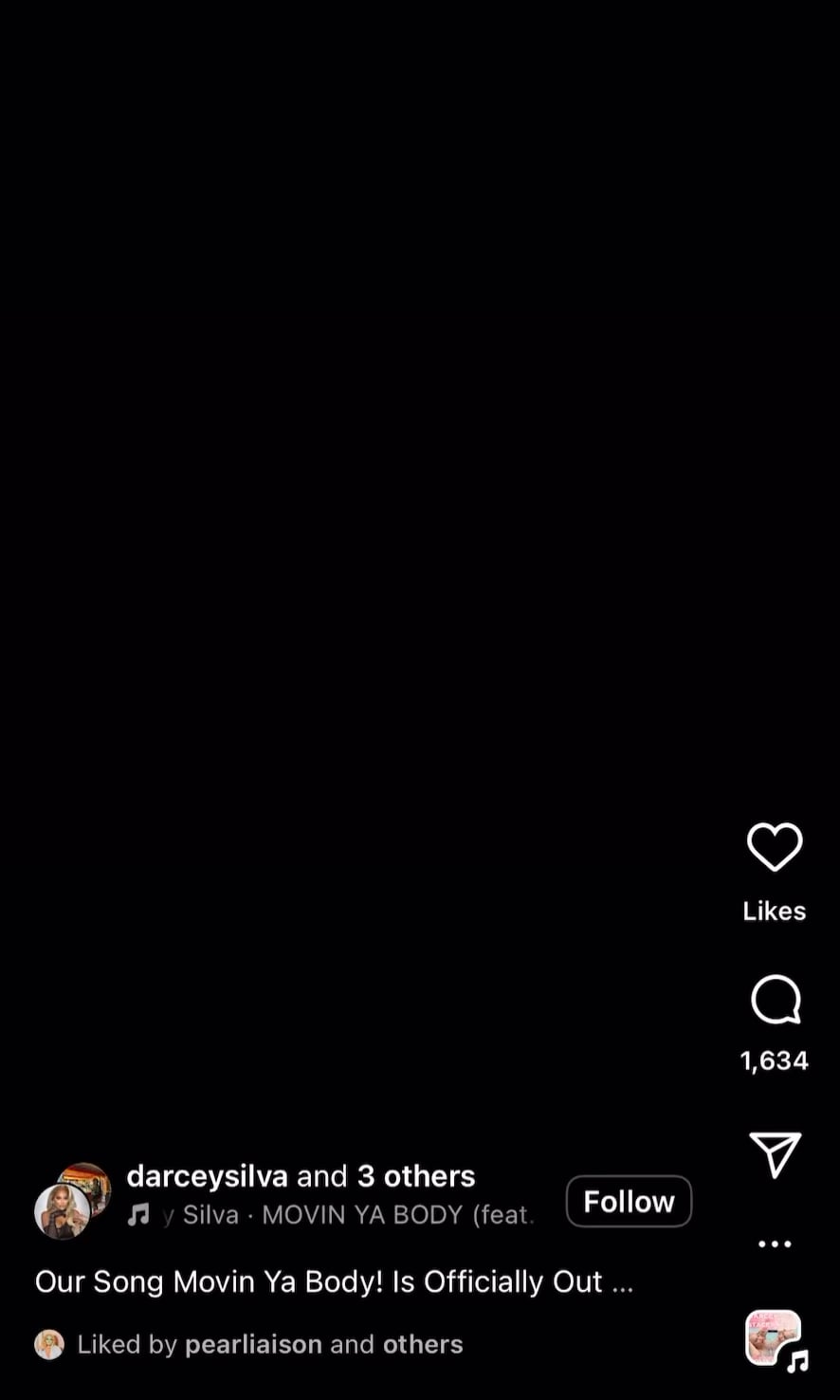Image resolution: width=840 pixels, height=1400 pixels.
Task: Follow darceysilva
Action: 629,1201
